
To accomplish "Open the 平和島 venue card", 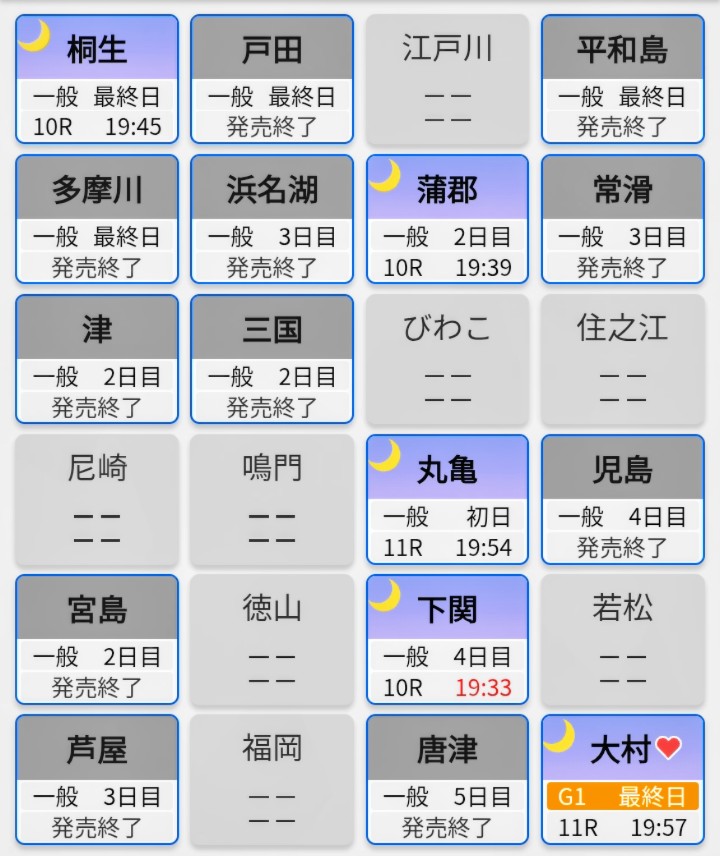I will tap(622, 79).
